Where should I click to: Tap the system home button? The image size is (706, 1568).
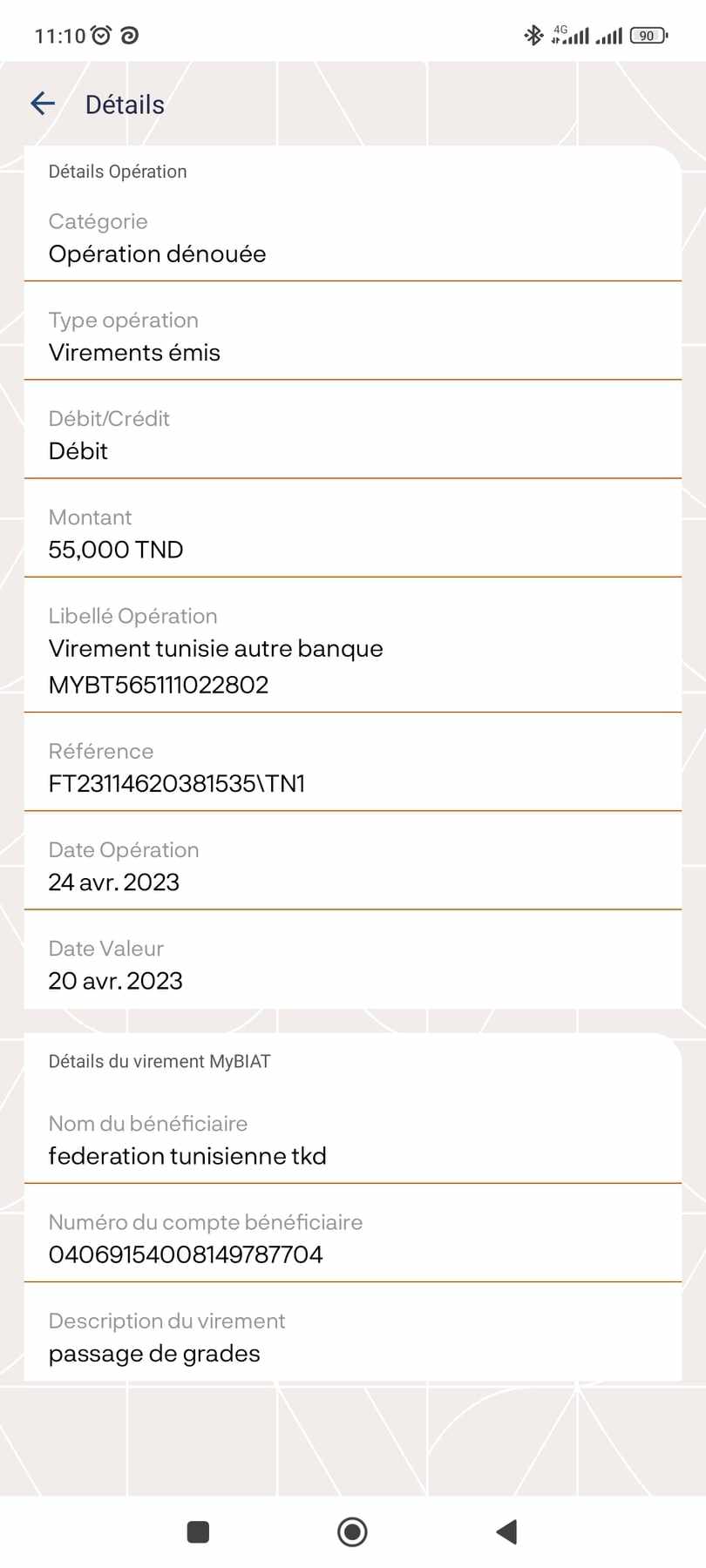[x=352, y=1531]
